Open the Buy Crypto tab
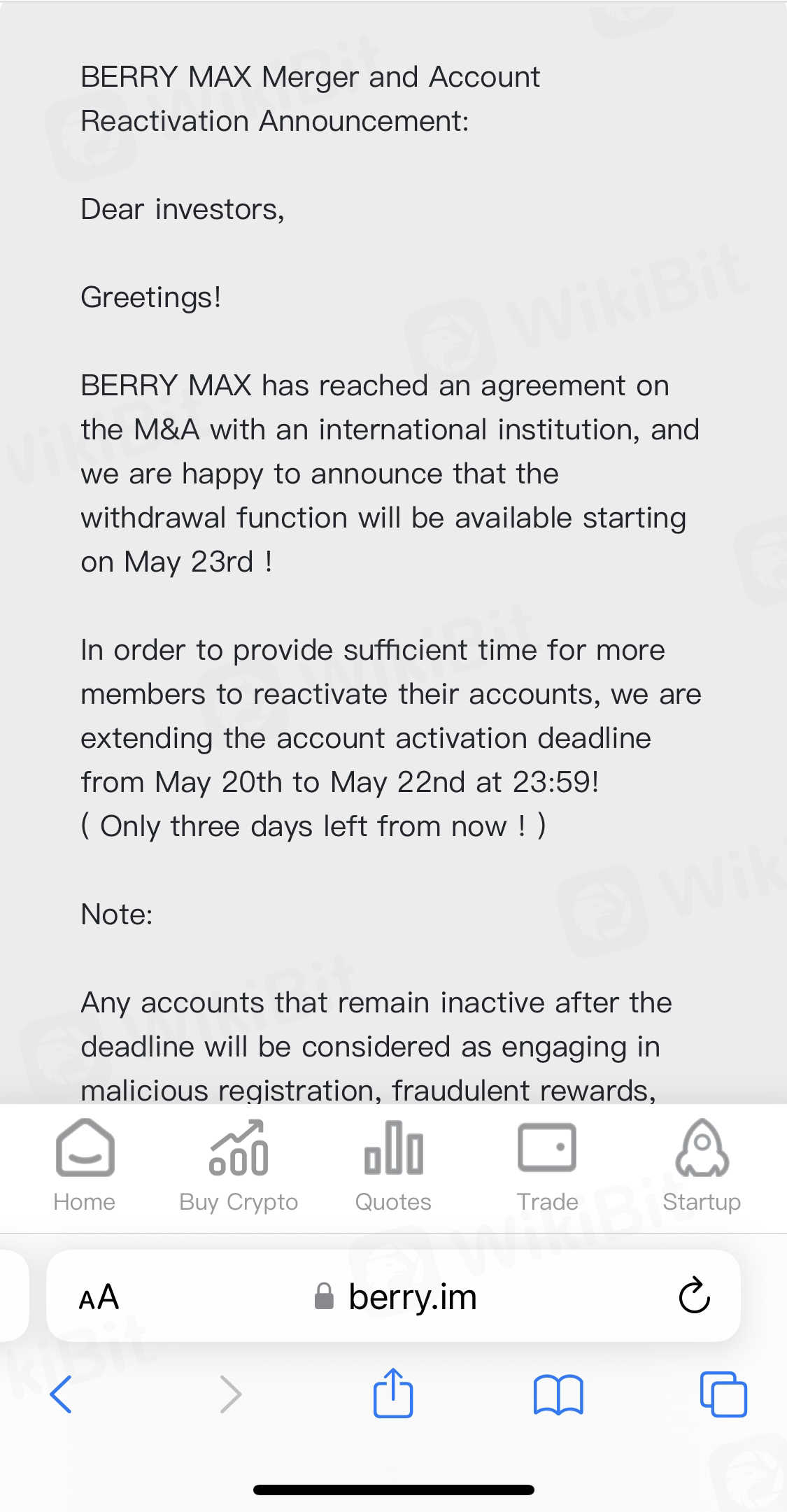Viewport: 787px width, 1512px height. click(x=239, y=1165)
